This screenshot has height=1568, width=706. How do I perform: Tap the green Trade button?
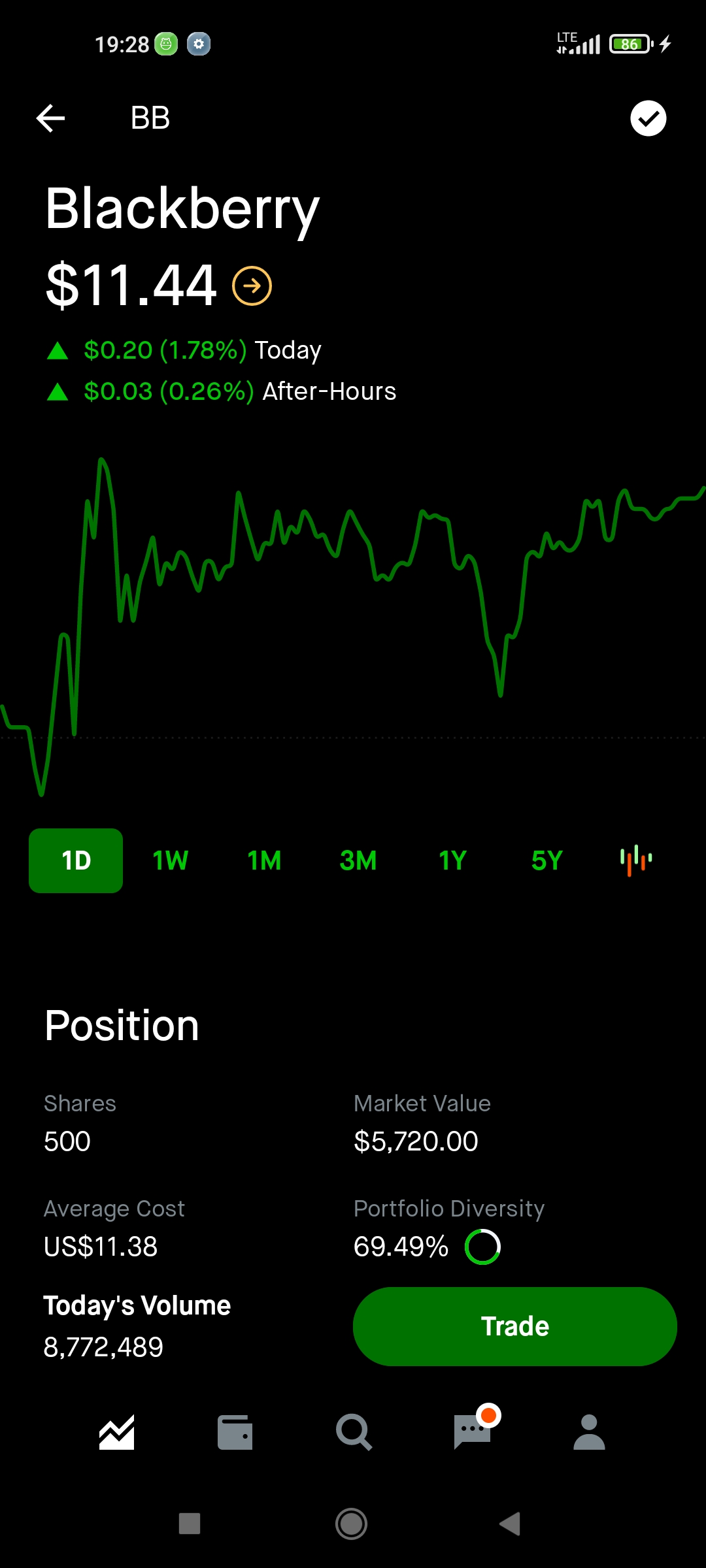[514, 1326]
